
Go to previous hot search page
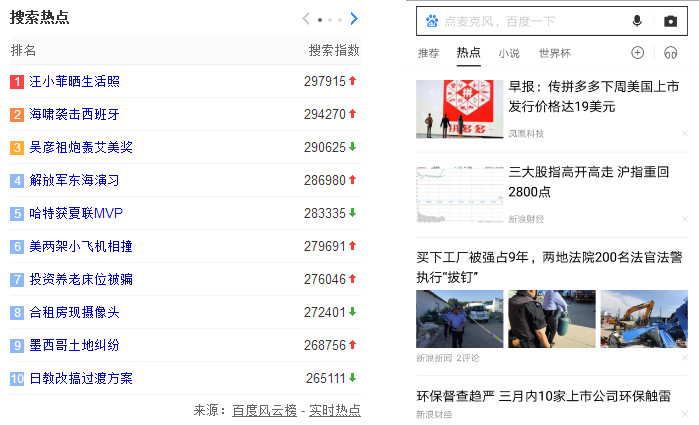click(x=306, y=18)
